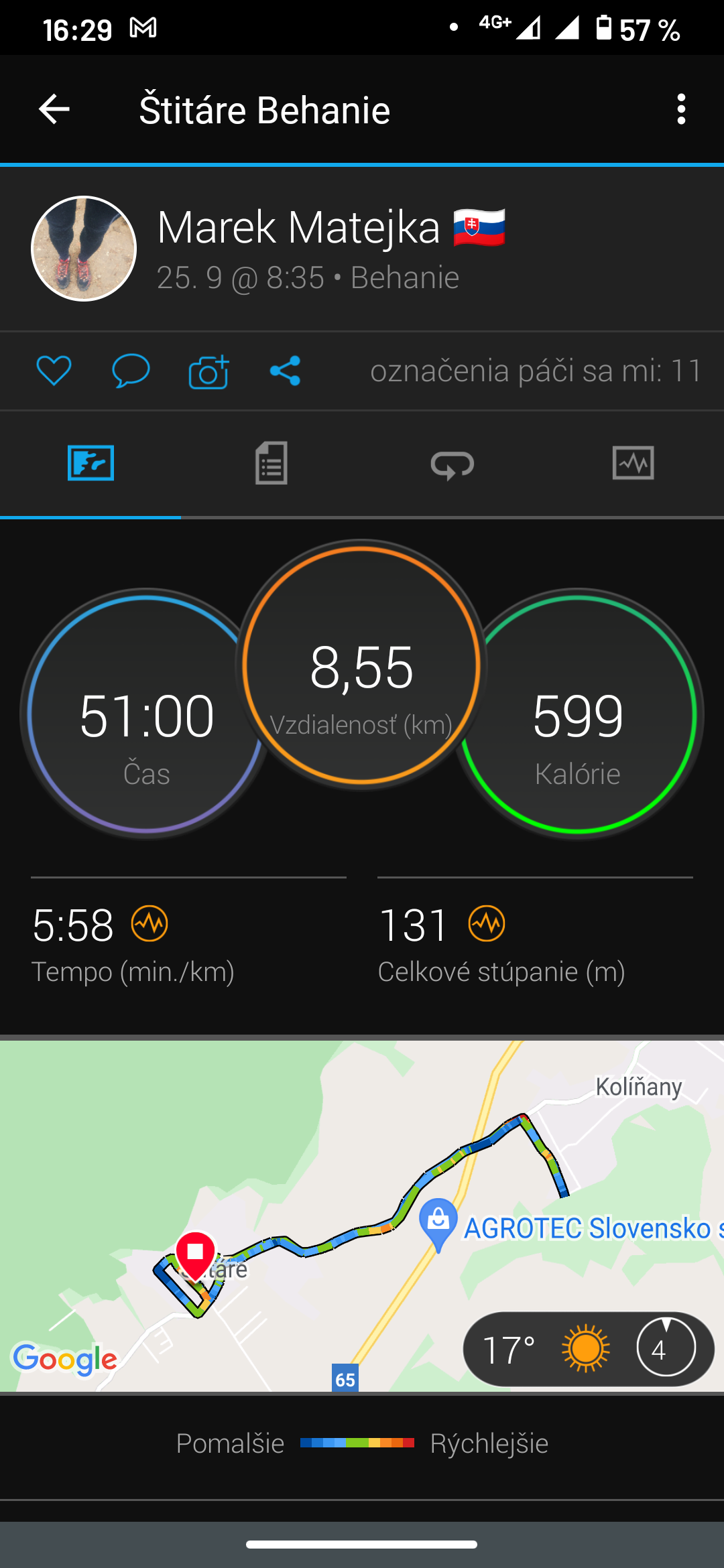Open the three-dot overflow menu

tap(681, 109)
